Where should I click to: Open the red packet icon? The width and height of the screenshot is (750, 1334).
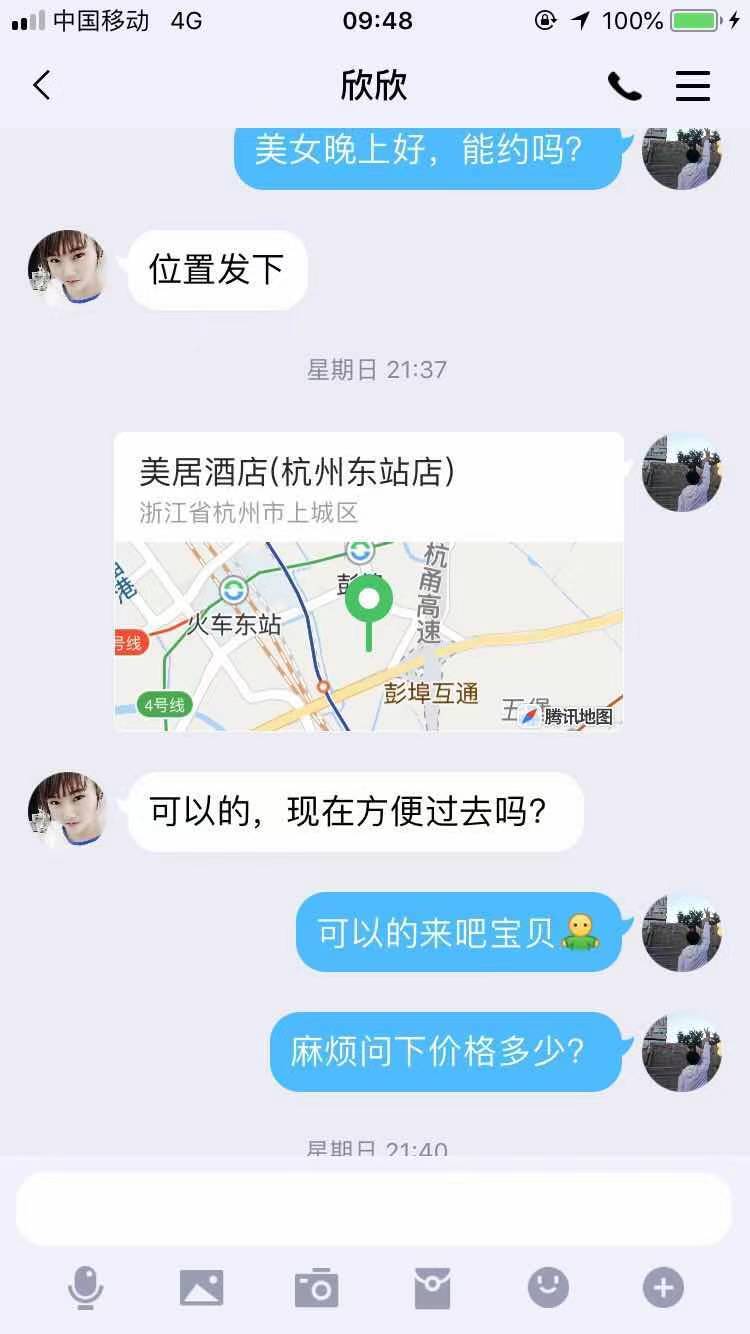pos(432,1287)
